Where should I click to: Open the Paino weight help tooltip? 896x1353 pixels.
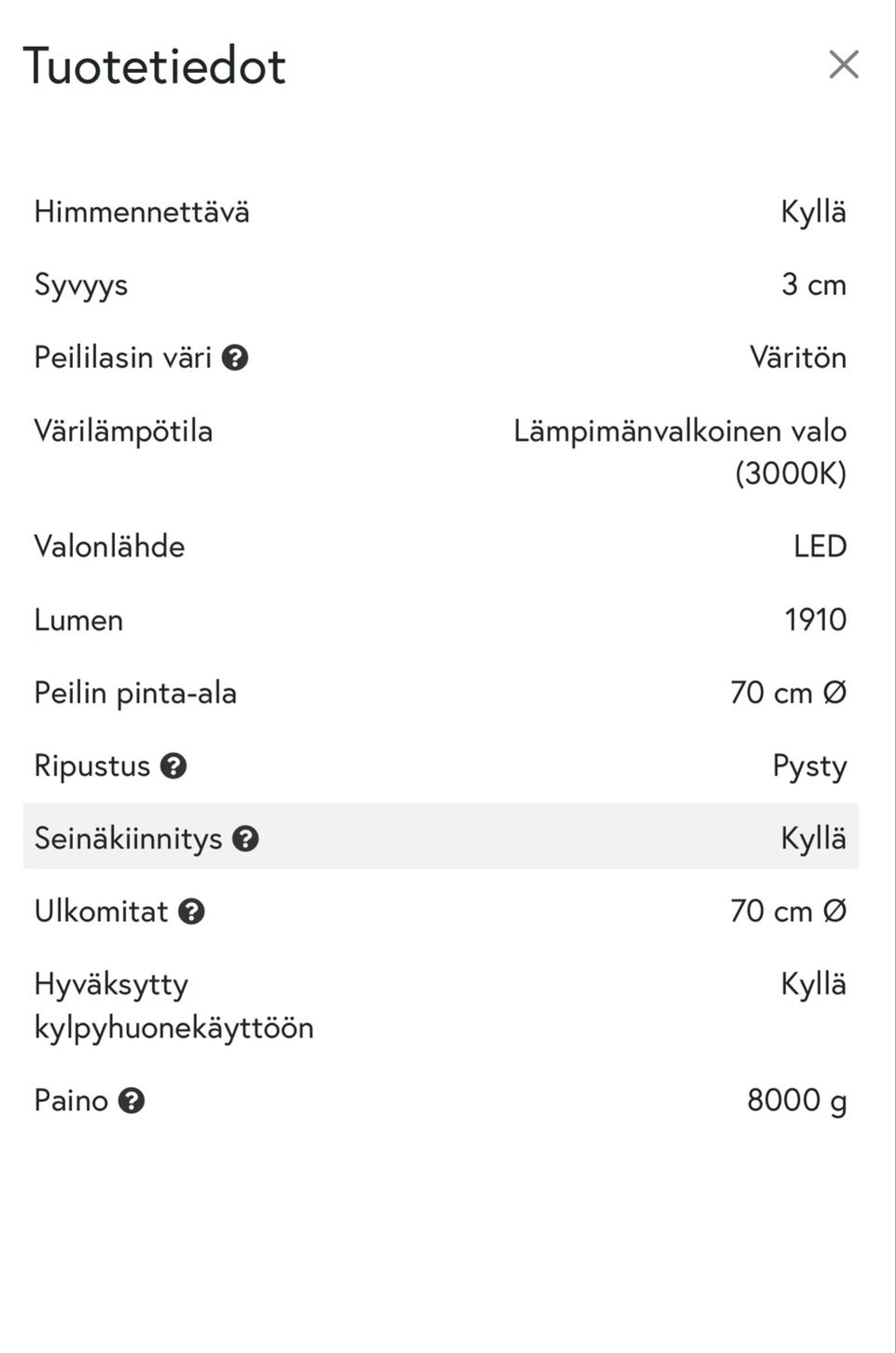130,1101
